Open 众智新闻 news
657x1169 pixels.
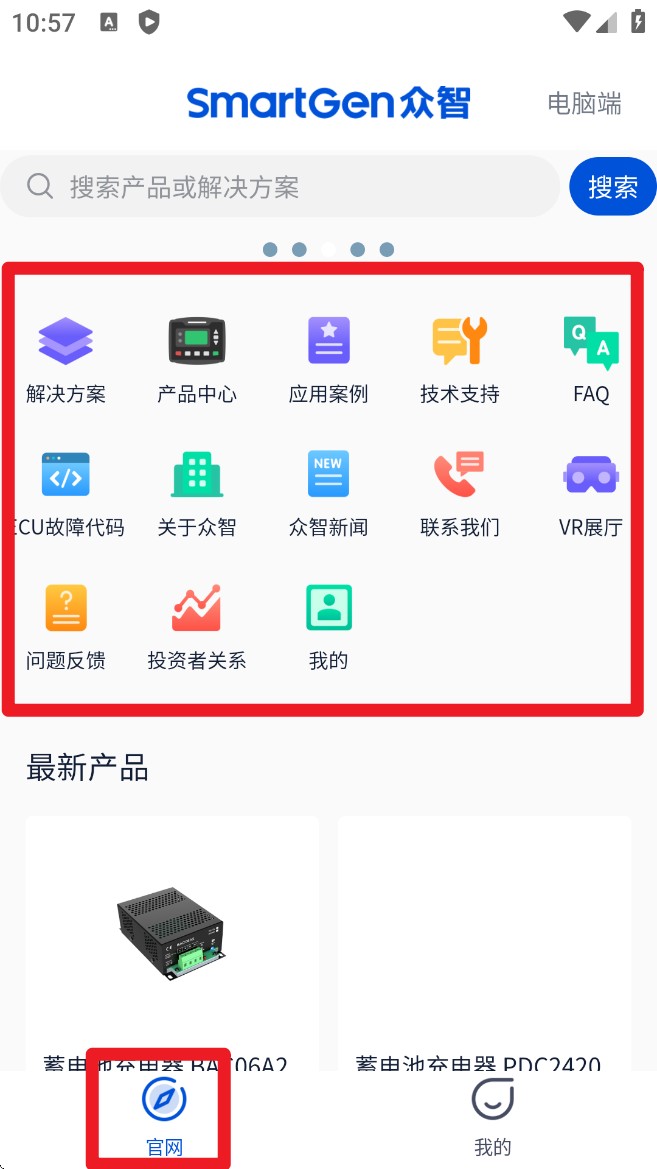point(328,492)
